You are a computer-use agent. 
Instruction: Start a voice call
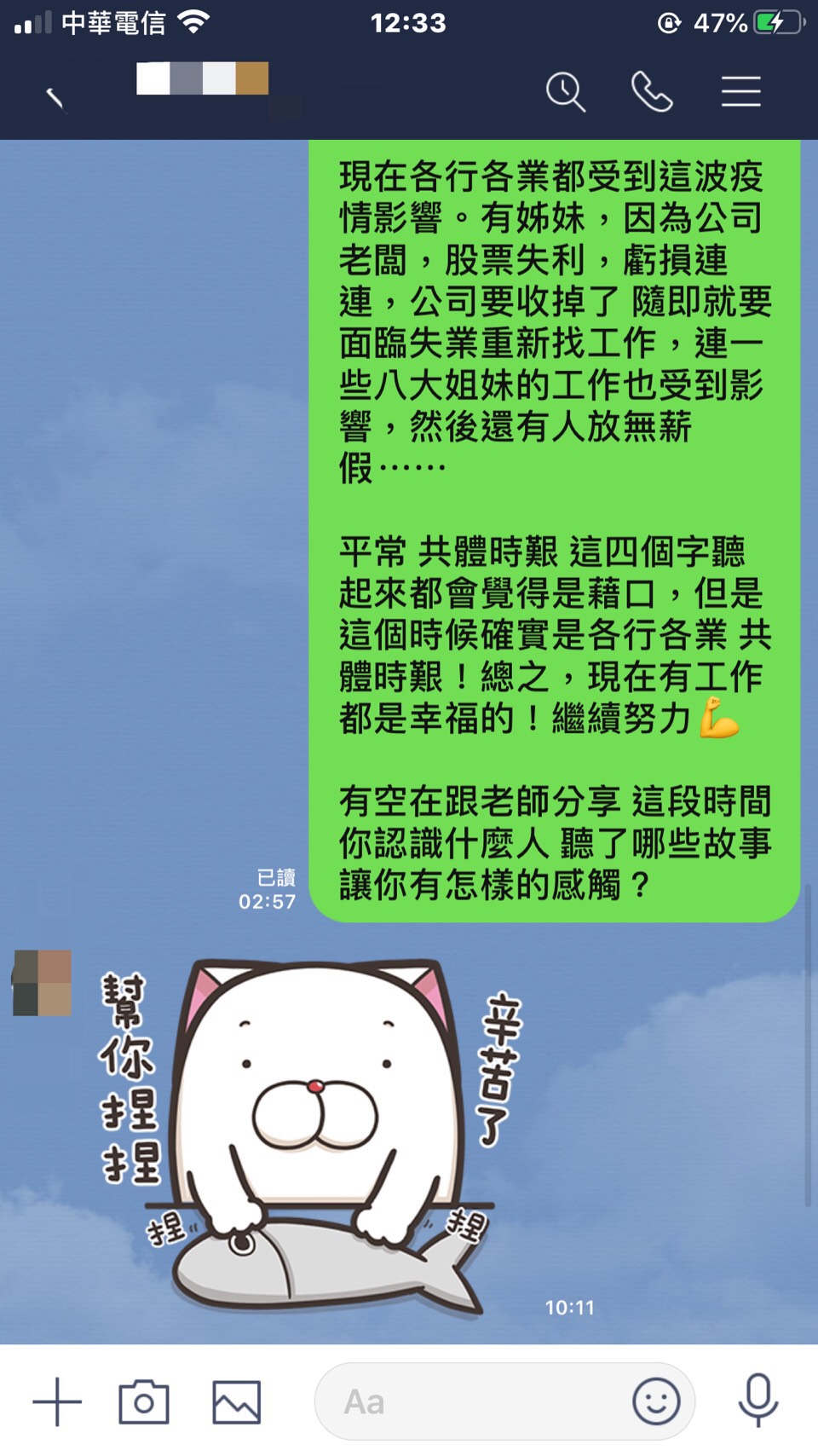click(x=652, y=92)
